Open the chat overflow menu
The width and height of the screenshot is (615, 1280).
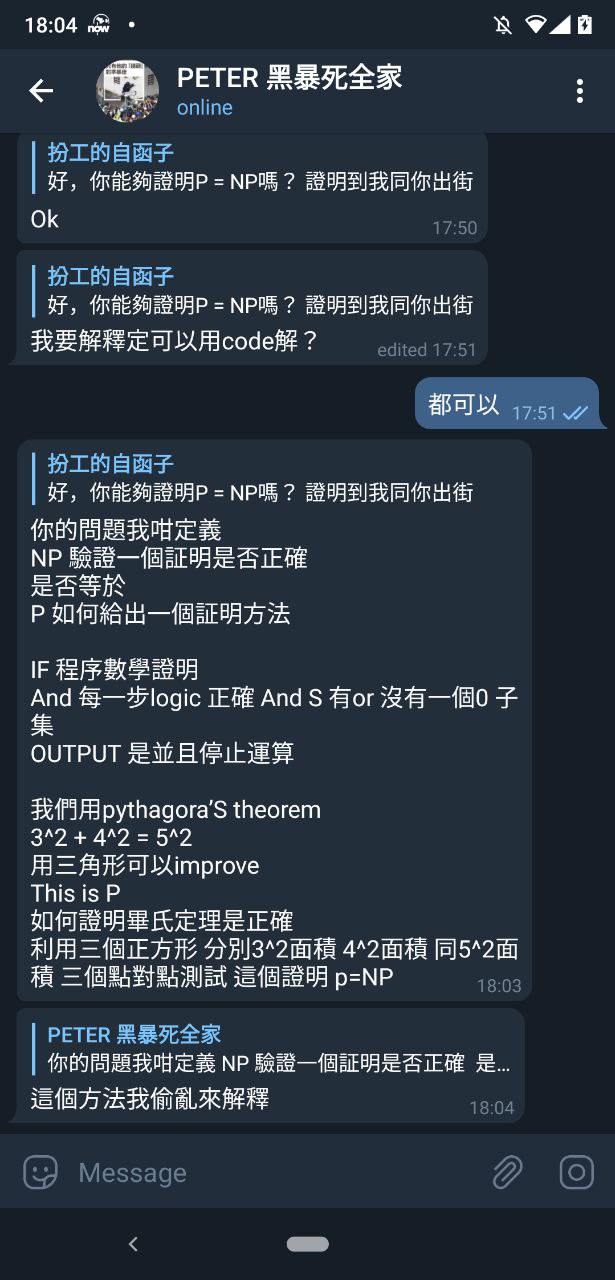(x=579, y=91)
